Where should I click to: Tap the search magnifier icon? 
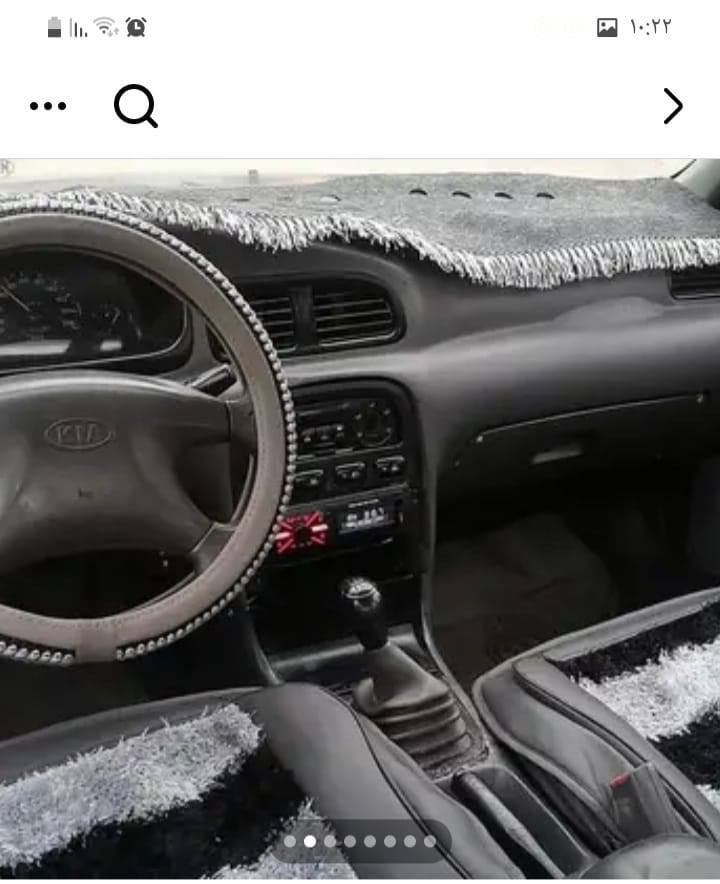tap(135, 106)
